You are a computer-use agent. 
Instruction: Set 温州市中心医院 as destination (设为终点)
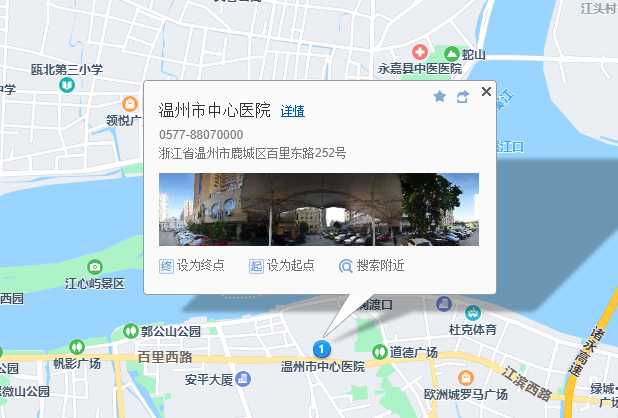(192, 266)
